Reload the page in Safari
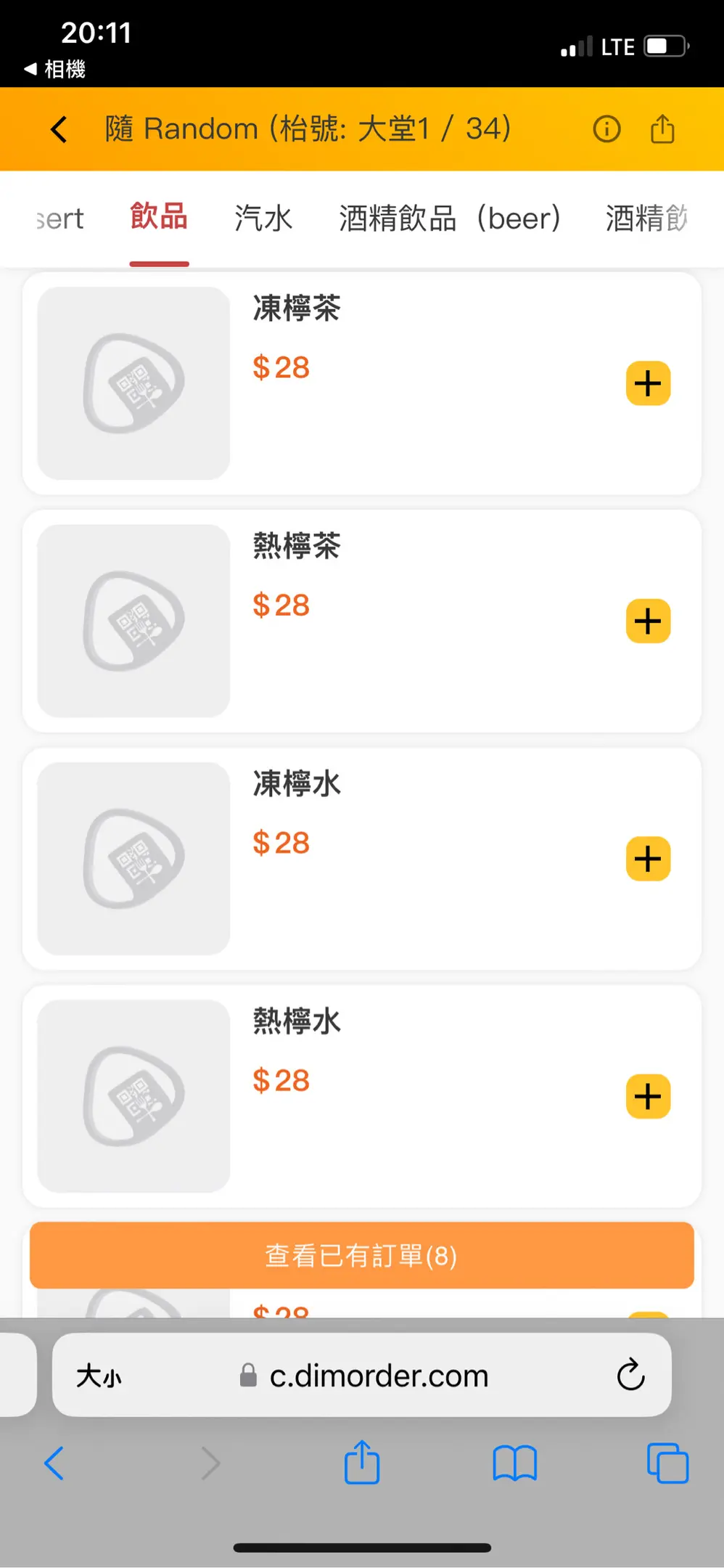 point(630,1375)
